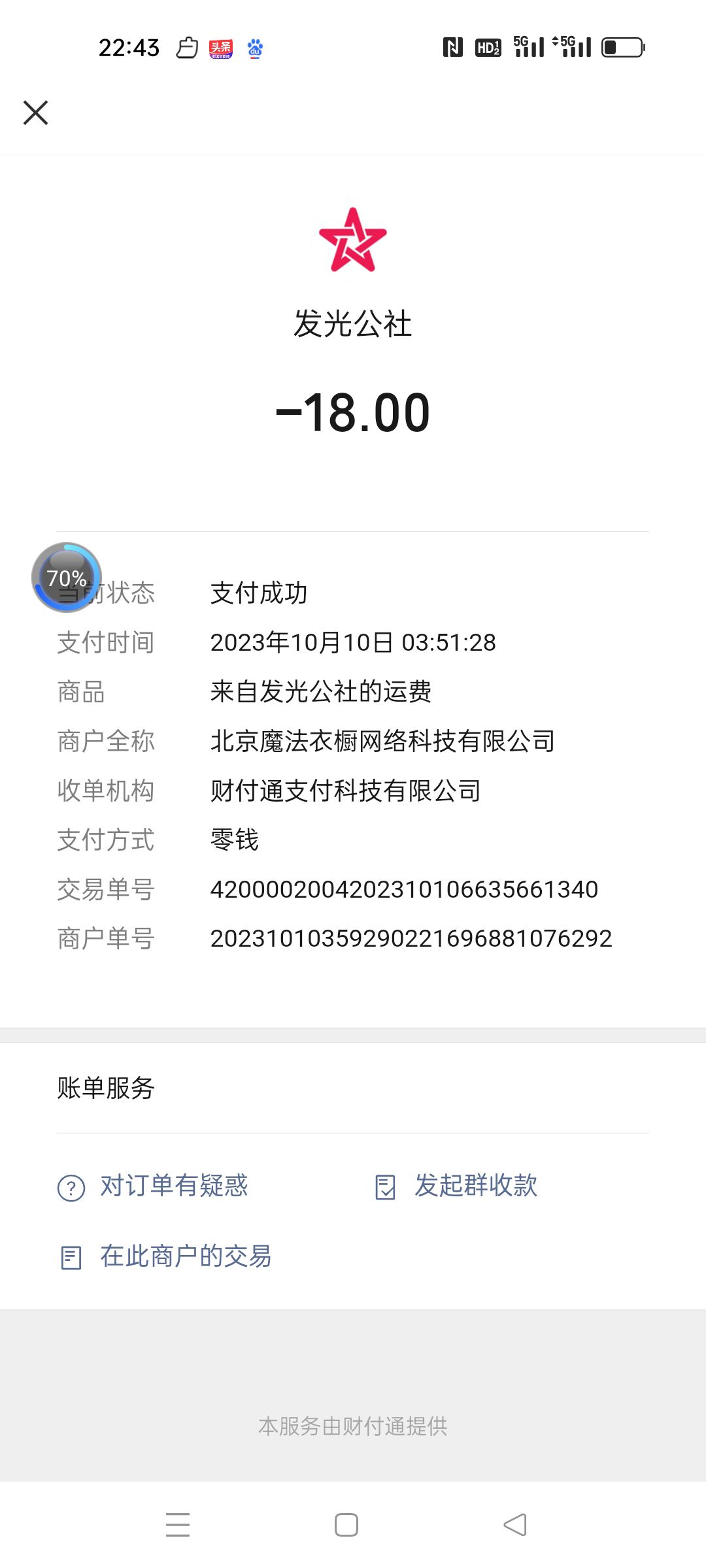
Task: Go to home screen via navigation bar
Action: (x=346, y=1525)
